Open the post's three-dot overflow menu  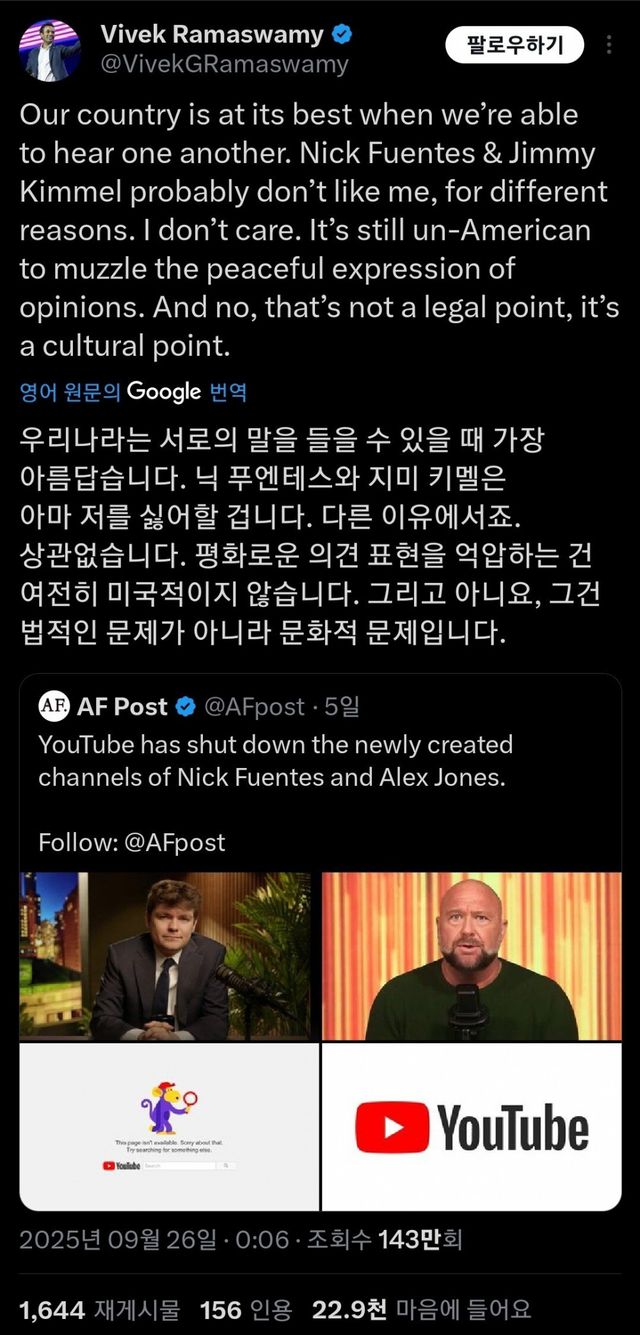point(610,45)
